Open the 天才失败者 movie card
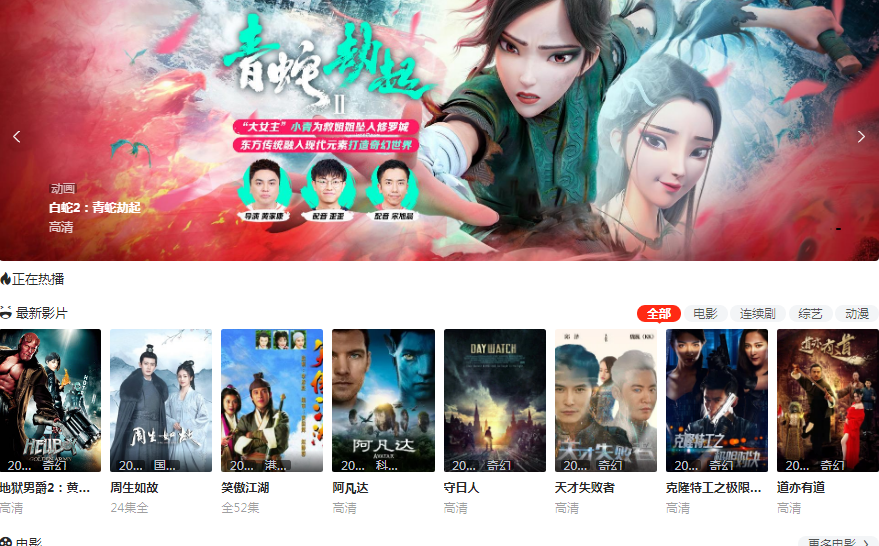The width and height of the screenshot is (879, 546). 605,400
